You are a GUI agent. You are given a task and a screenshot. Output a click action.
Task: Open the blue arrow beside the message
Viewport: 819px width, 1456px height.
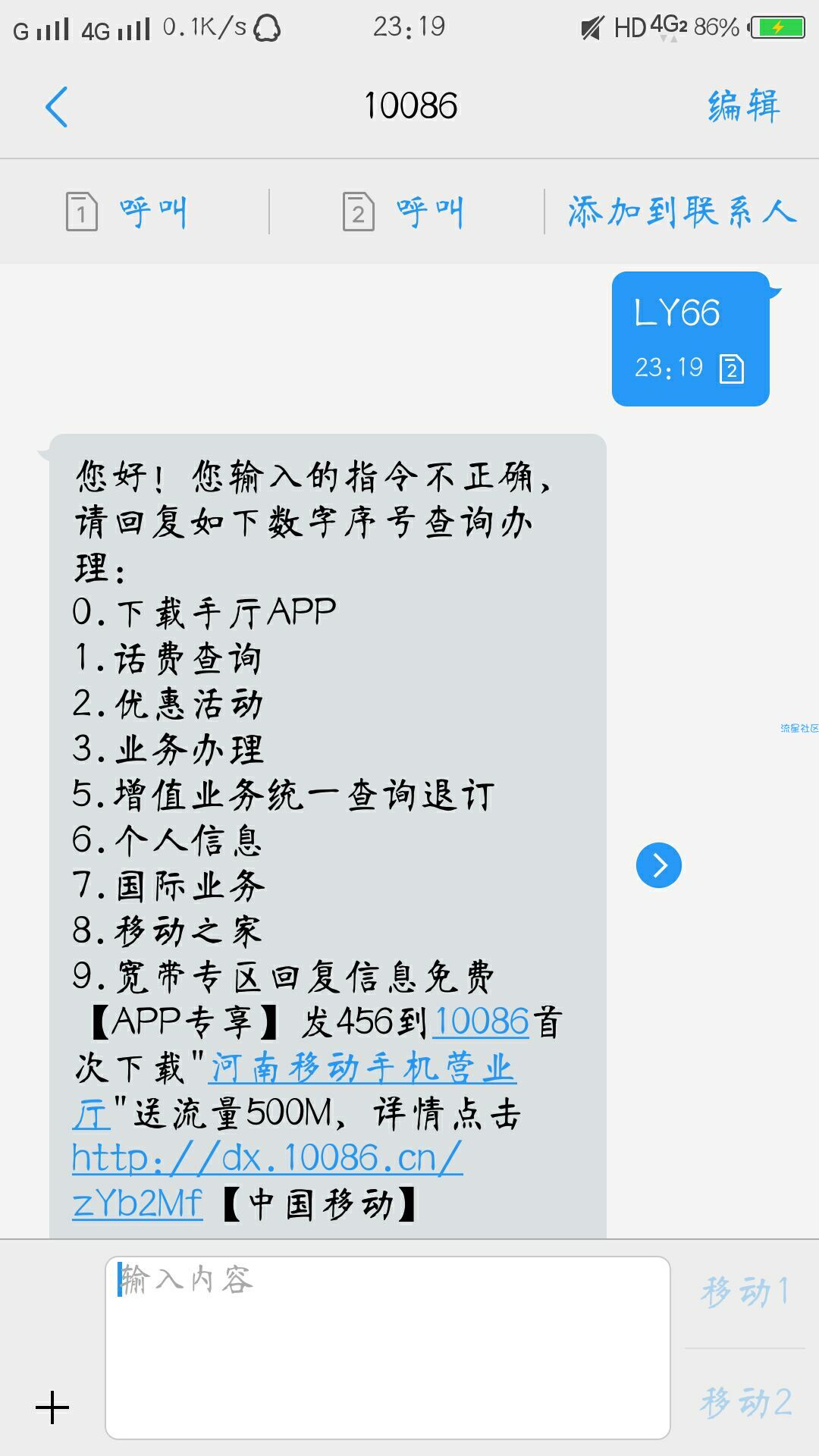click(x=658, y=865)
